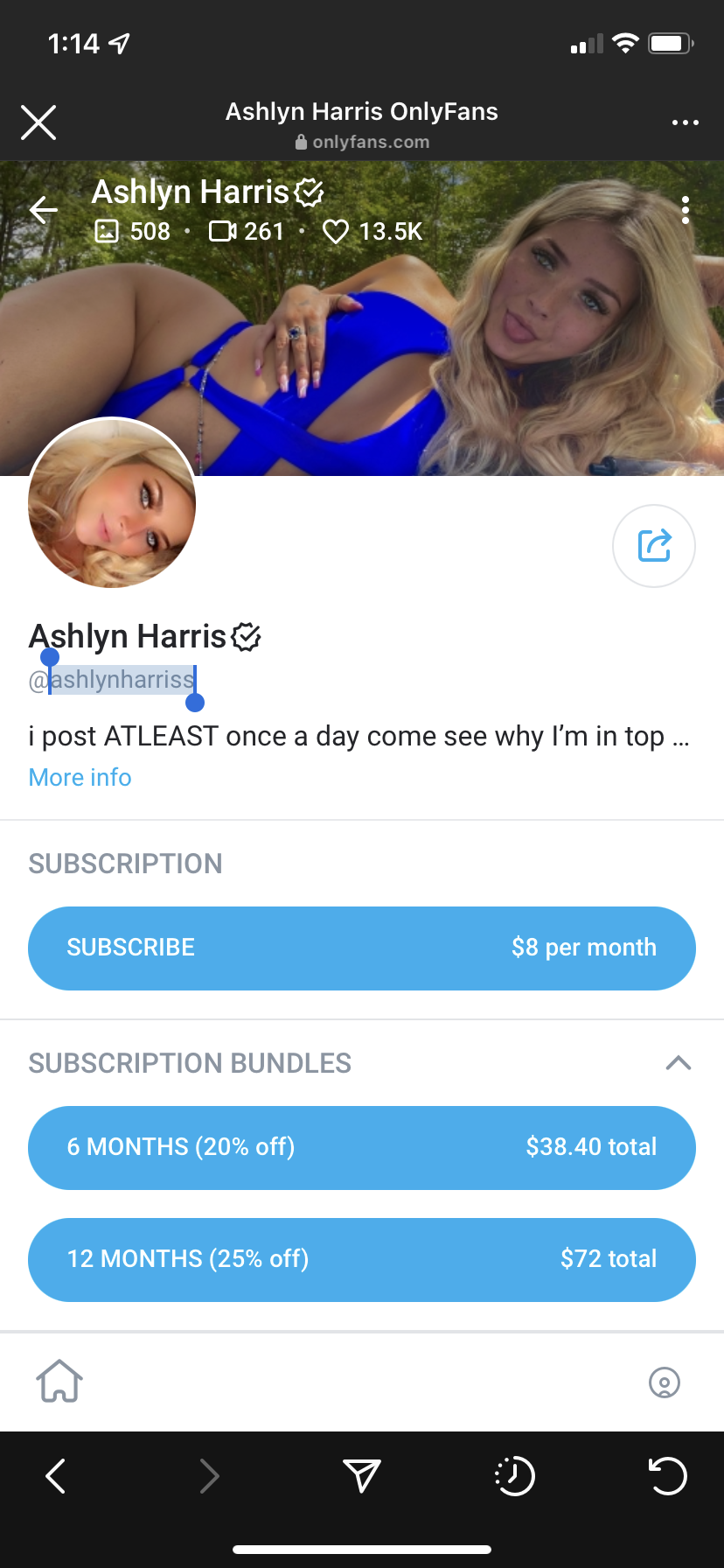This screenshot has width=724, height=1568.
Task: Open the browser three-dot options menu
Action: pos(685,122)
